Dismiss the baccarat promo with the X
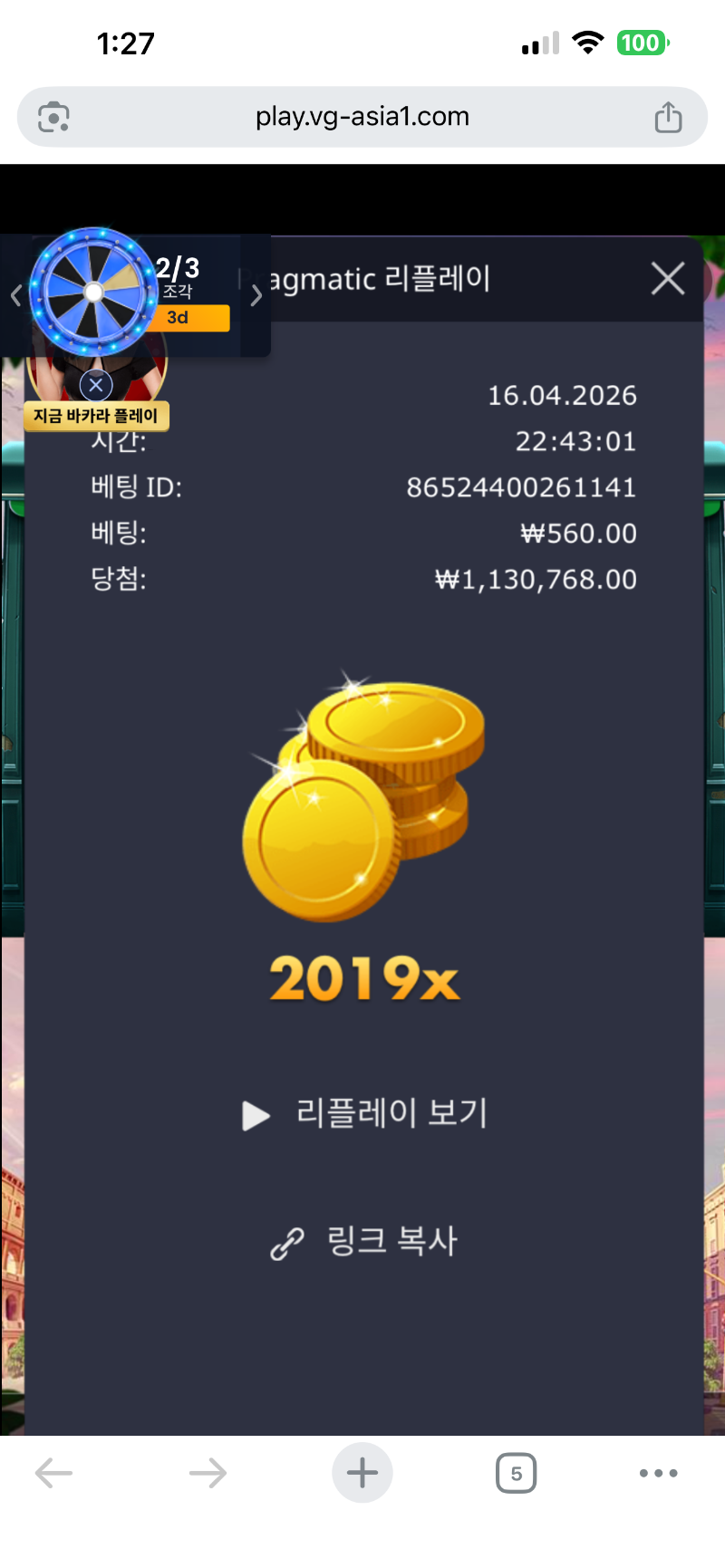This screenshot has height=1568, width=725. (x=96, y=385)
